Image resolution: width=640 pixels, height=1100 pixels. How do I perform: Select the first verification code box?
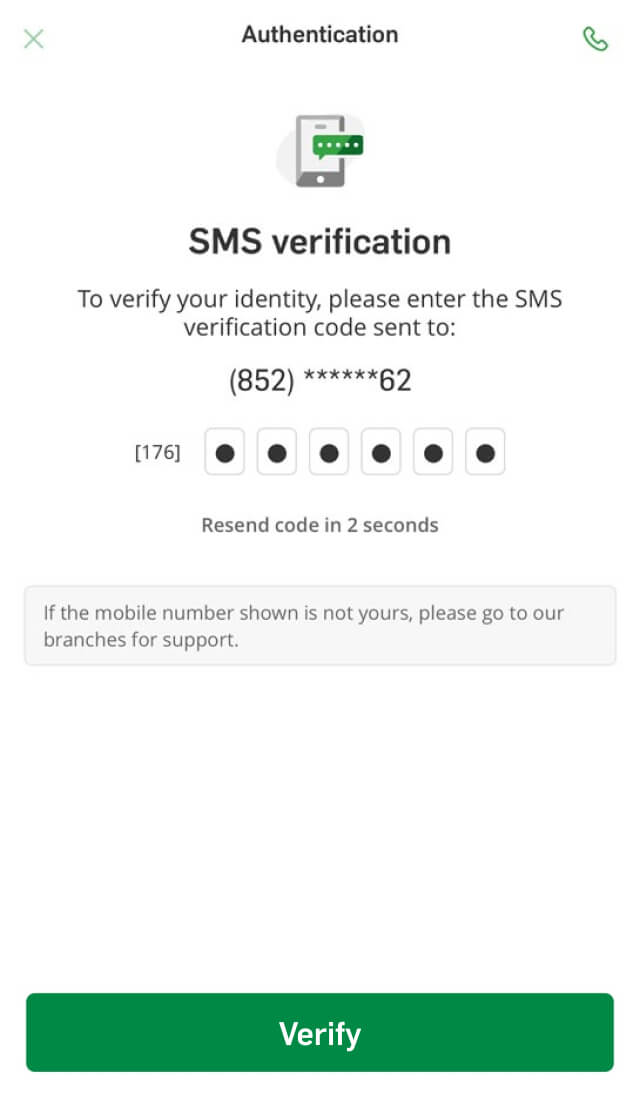225,453
